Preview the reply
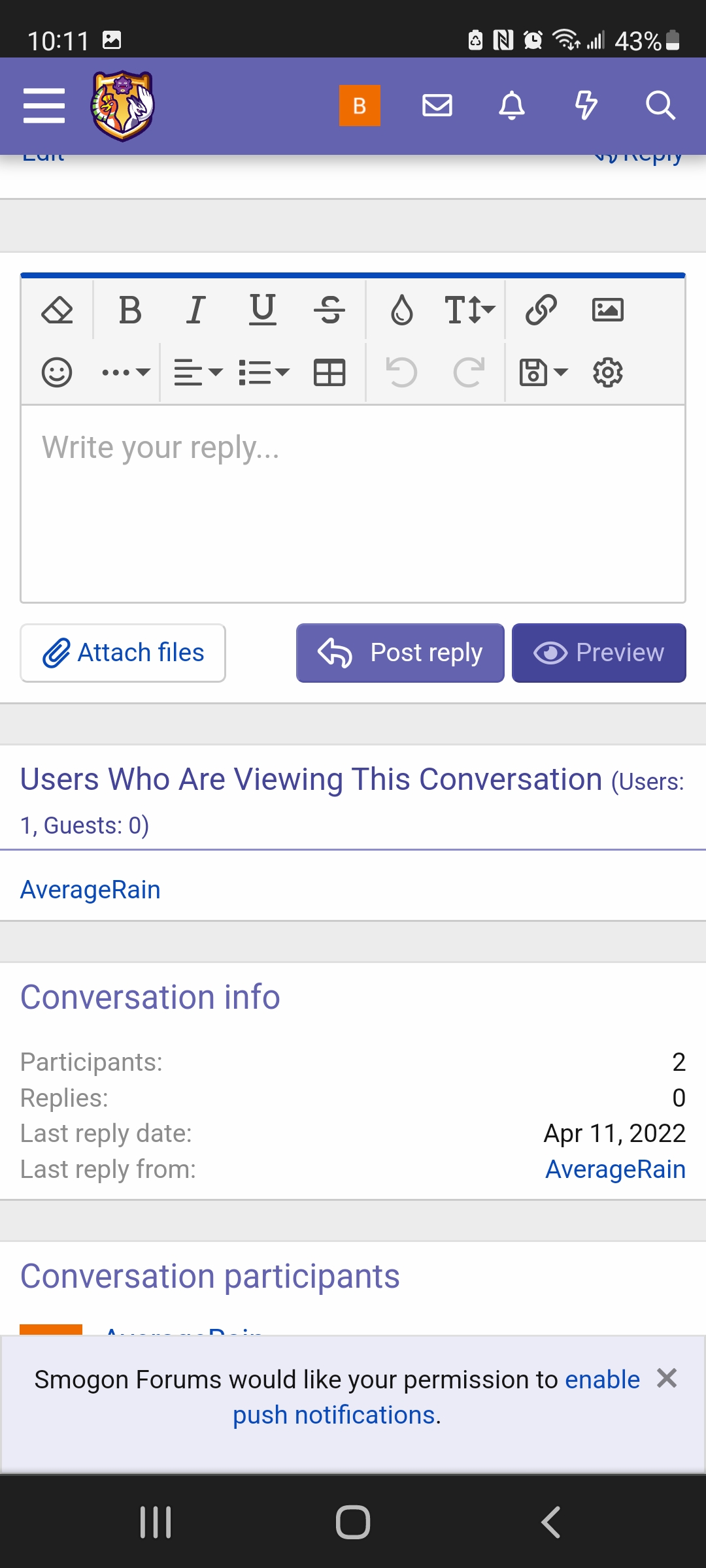Viewport: 706px width, 1568px height. [x=599, y=653]
